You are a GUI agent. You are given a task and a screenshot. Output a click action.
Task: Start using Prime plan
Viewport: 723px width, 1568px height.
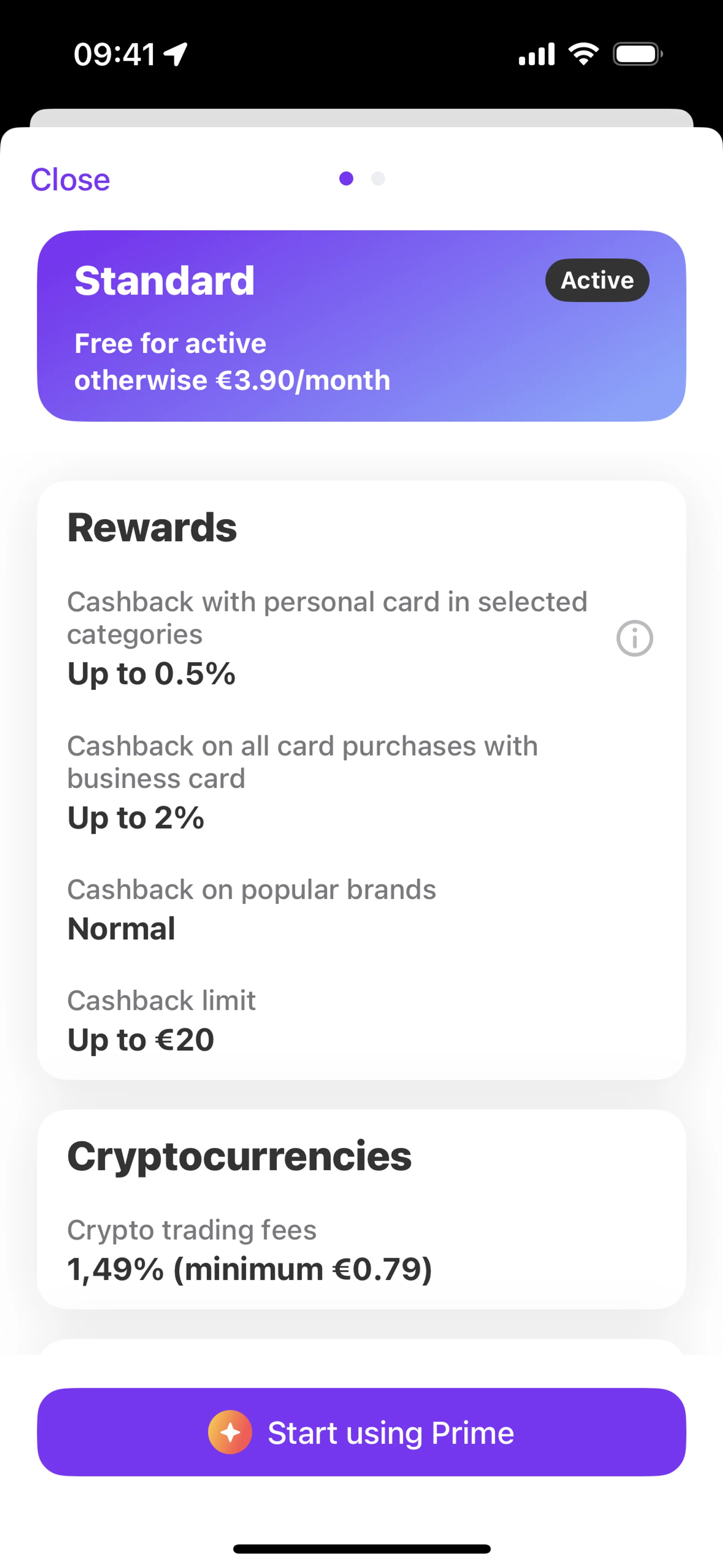point(361,1432)
